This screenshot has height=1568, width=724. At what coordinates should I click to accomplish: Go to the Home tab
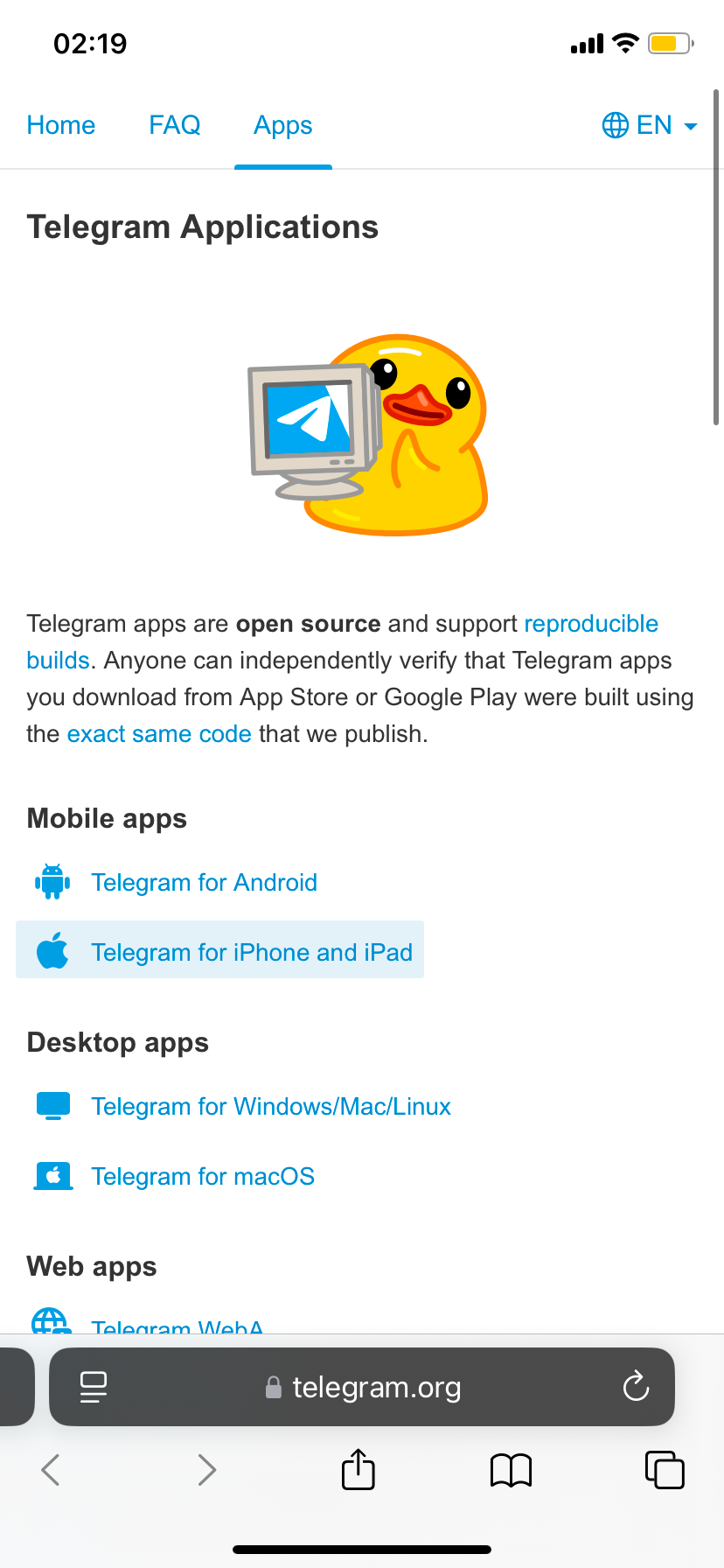coord(61,125)
